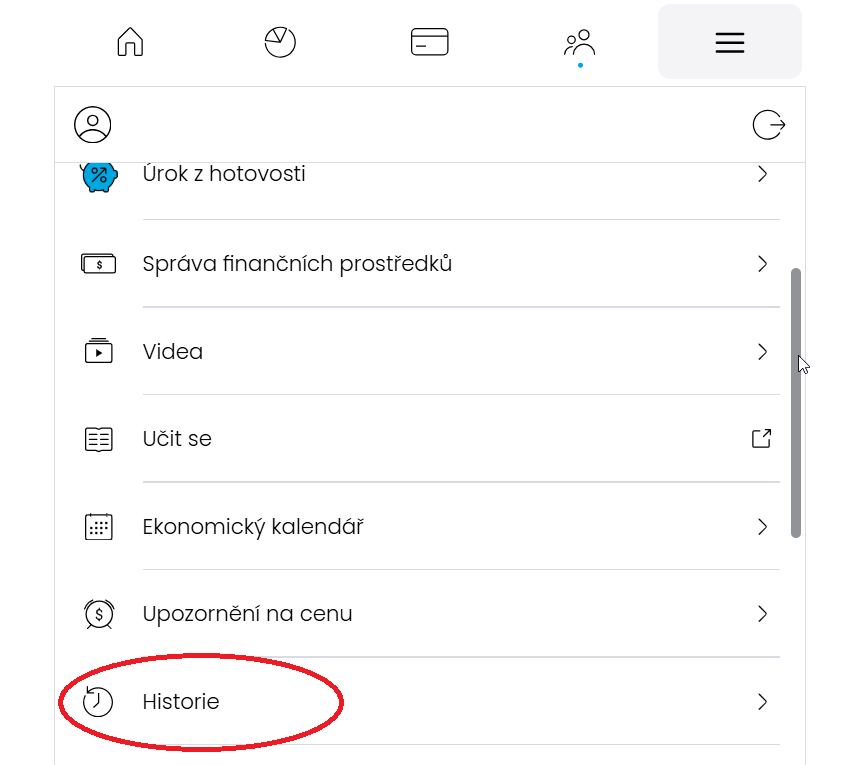Go to the home tab
Viewport: 844px width, 765px height.
pos(130,42)
